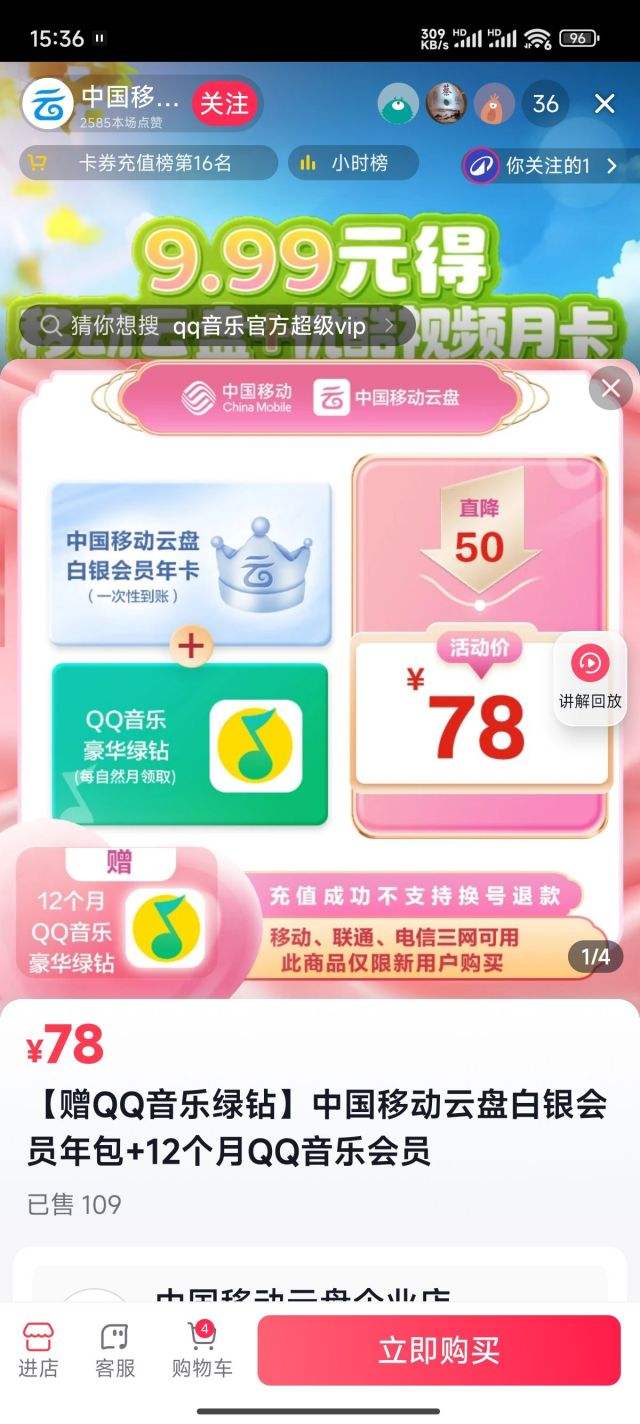Dismiss the product detail popup

pos(610,388)
